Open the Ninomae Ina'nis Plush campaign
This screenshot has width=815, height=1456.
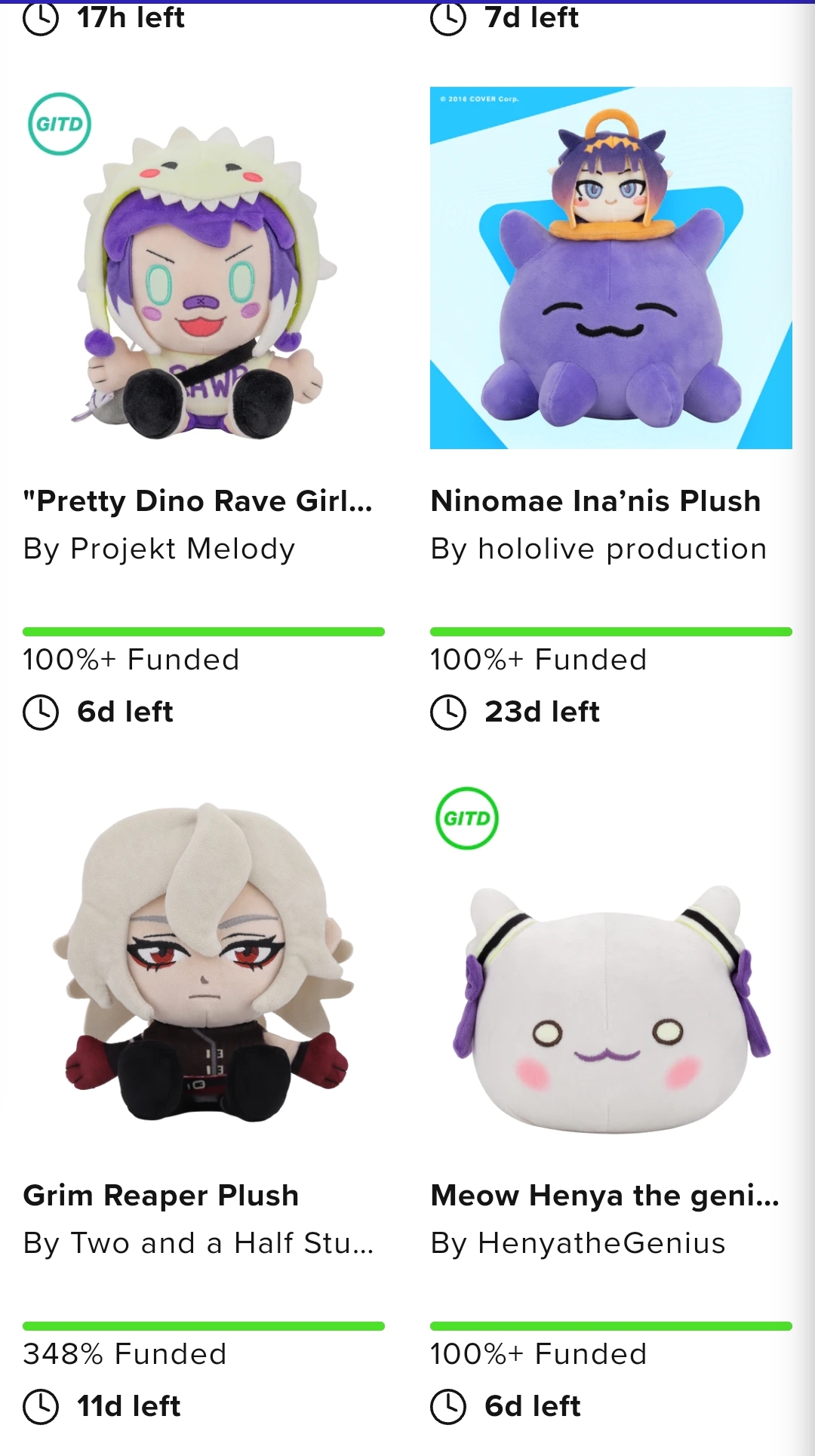(x=610, y=268)
